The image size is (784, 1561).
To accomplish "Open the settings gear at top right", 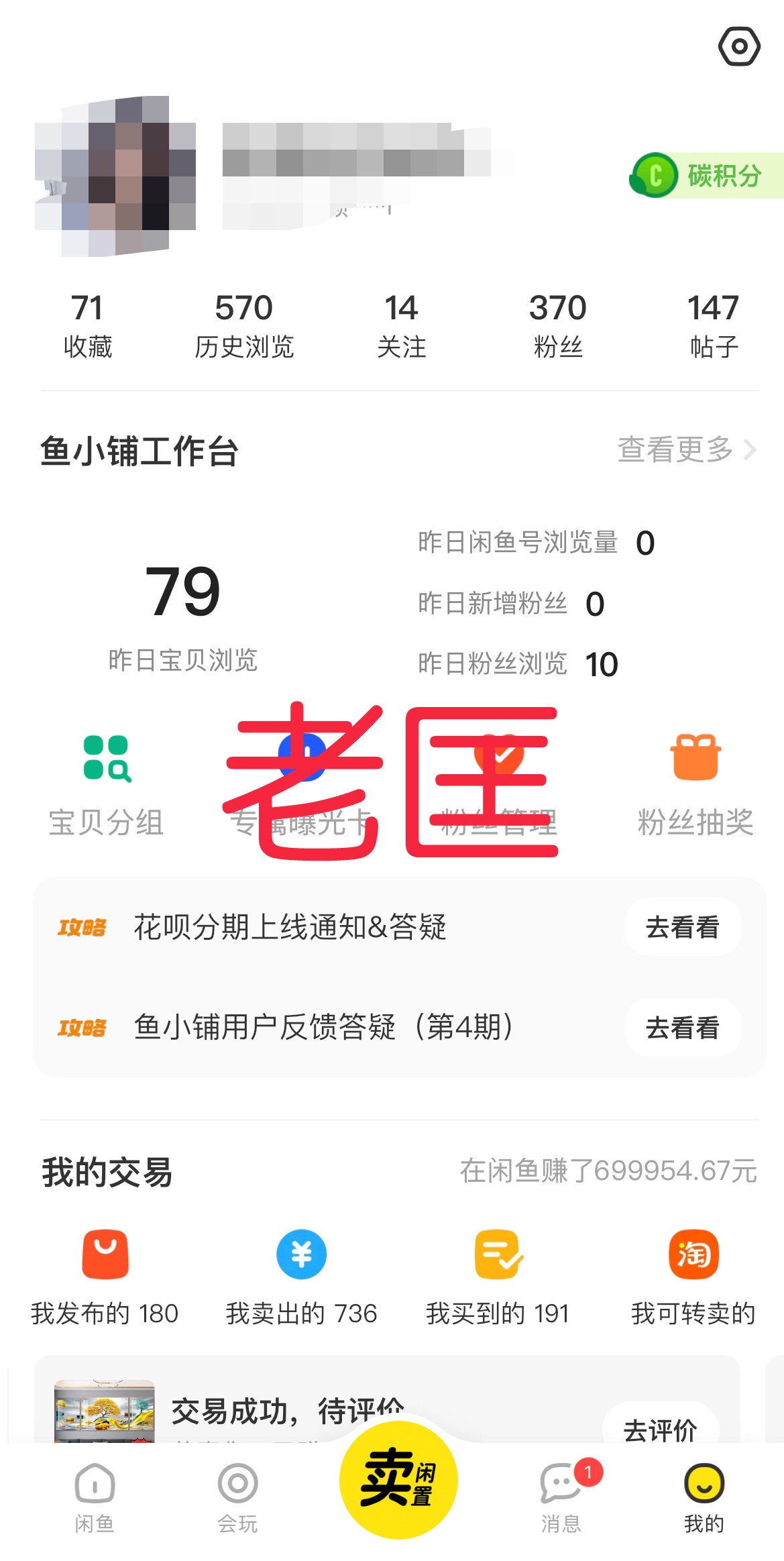I will coord(738,47).
